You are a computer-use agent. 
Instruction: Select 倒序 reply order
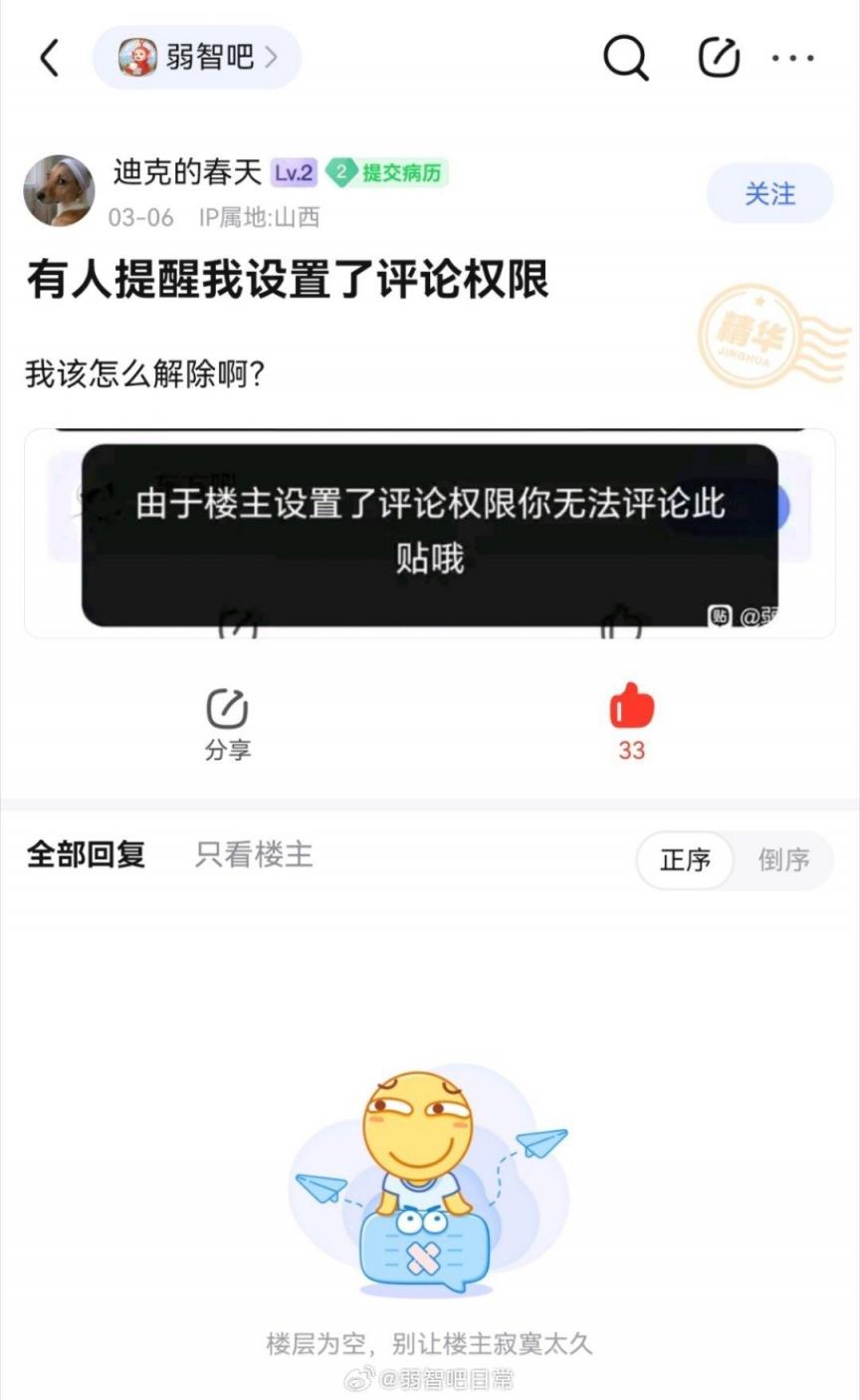[x=783, y=859]
